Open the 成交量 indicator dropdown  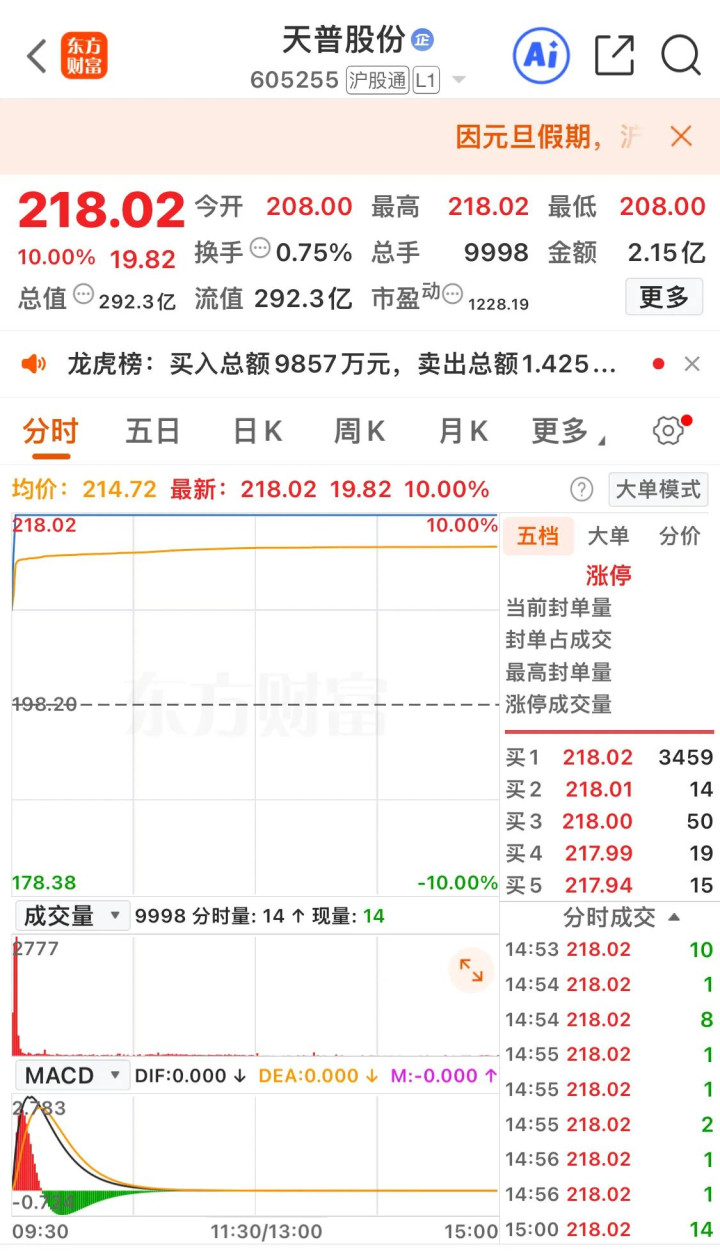71,915
